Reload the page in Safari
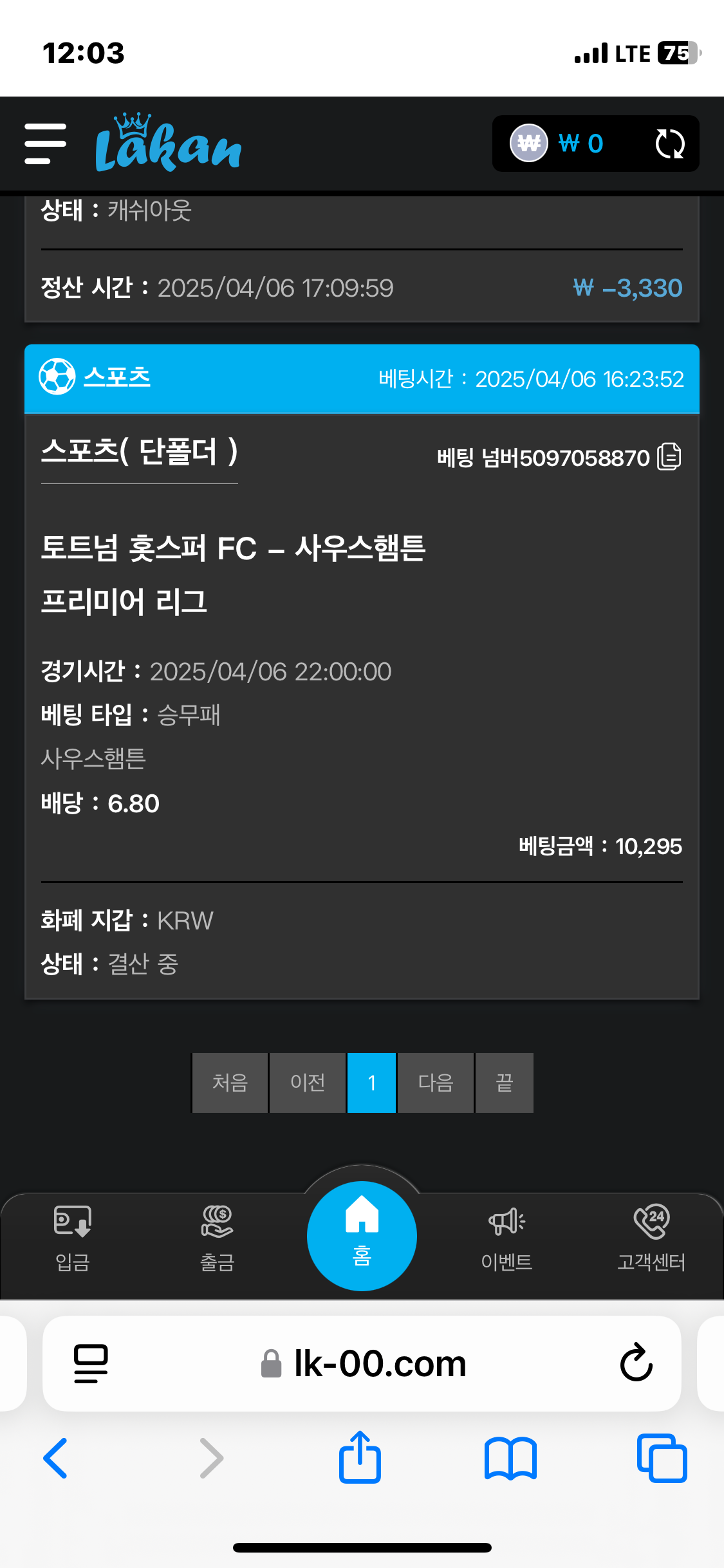The width and height of the screenshot is (724, 1568). (636, 1363)
